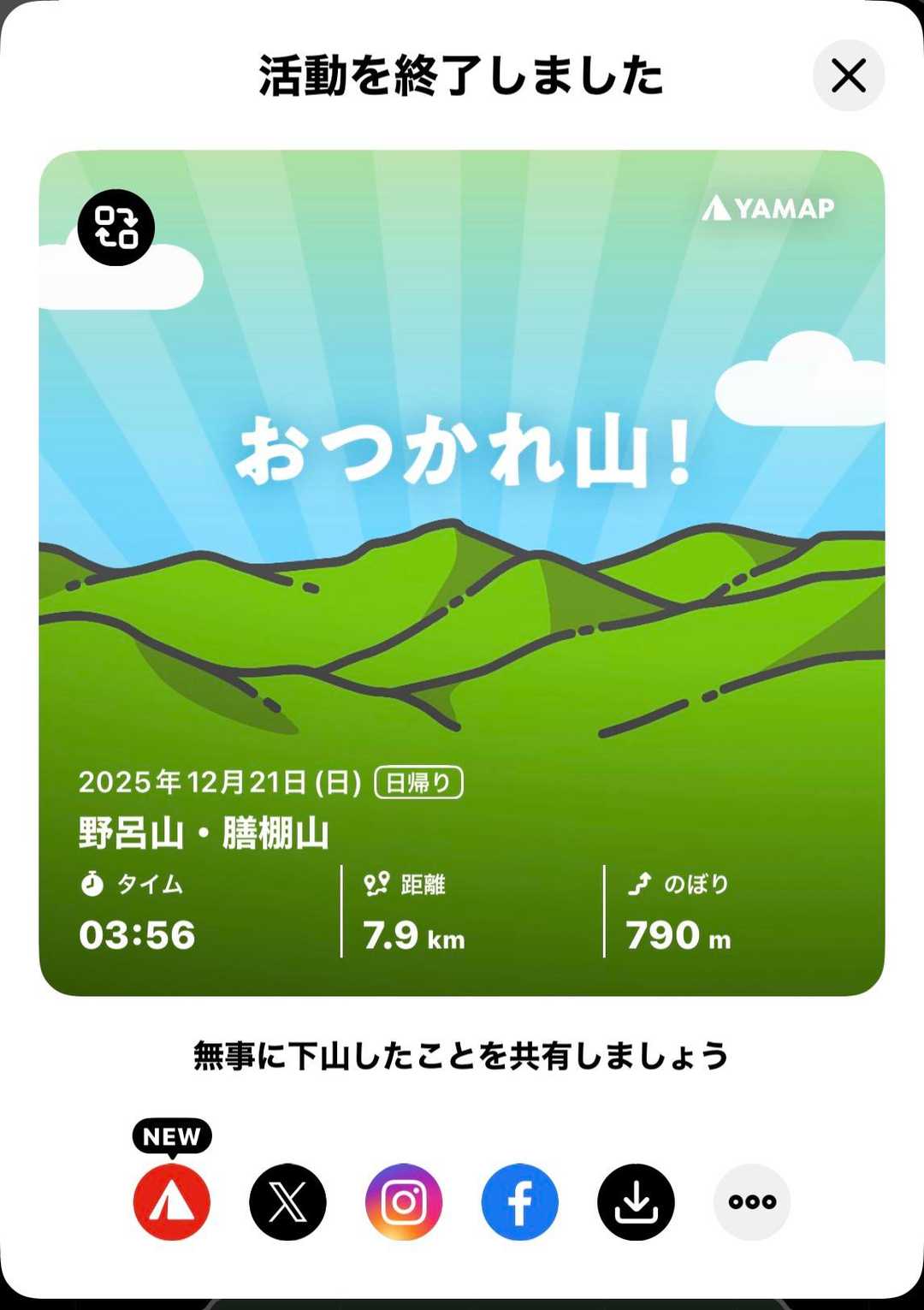The width and height of the screenshot is (924, 1310).
Task: Share the activity to YAMAP
Action: coord(172,1201)
